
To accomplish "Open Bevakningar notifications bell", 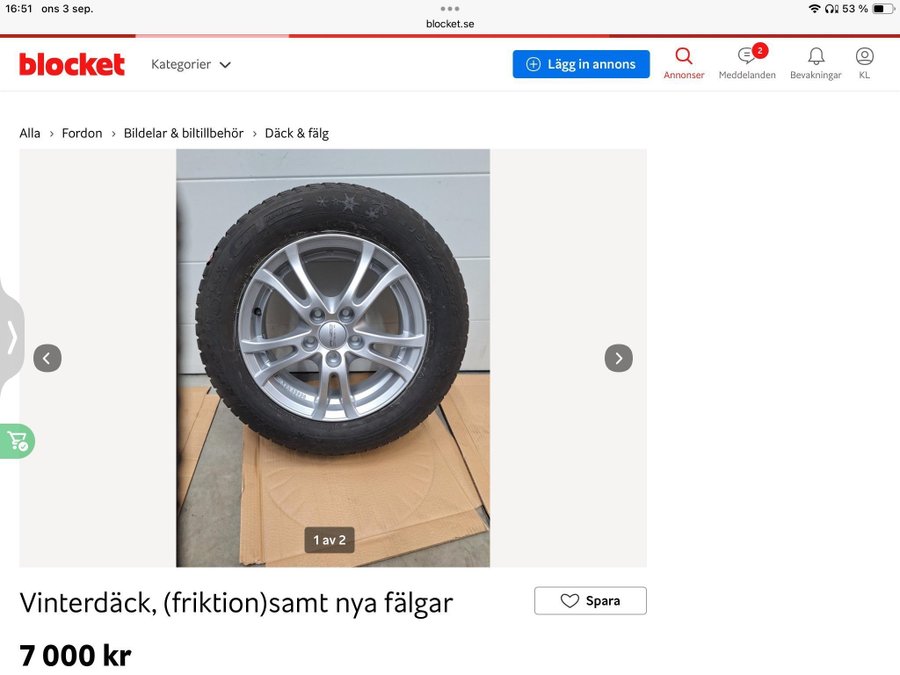I will point(816,63).
